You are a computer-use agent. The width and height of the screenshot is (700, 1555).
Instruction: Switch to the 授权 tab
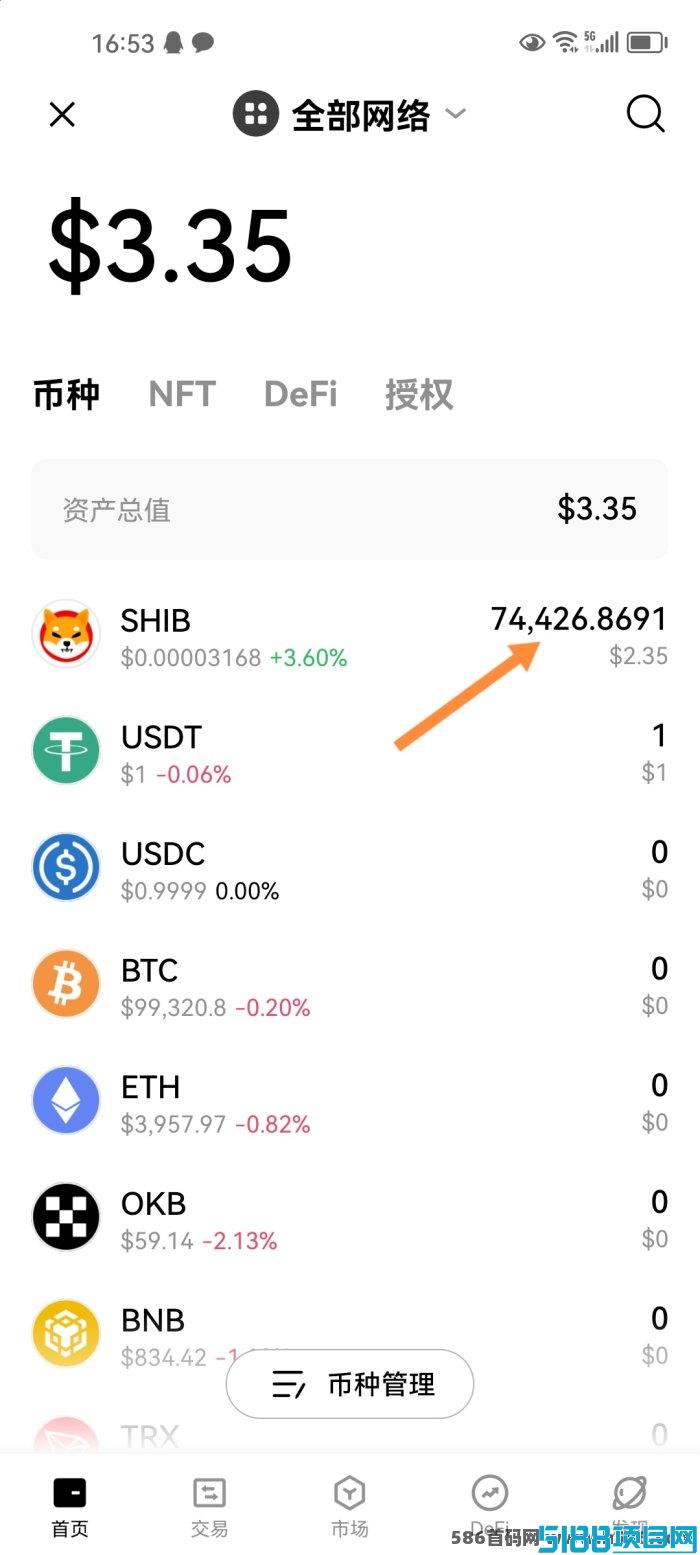419,394
